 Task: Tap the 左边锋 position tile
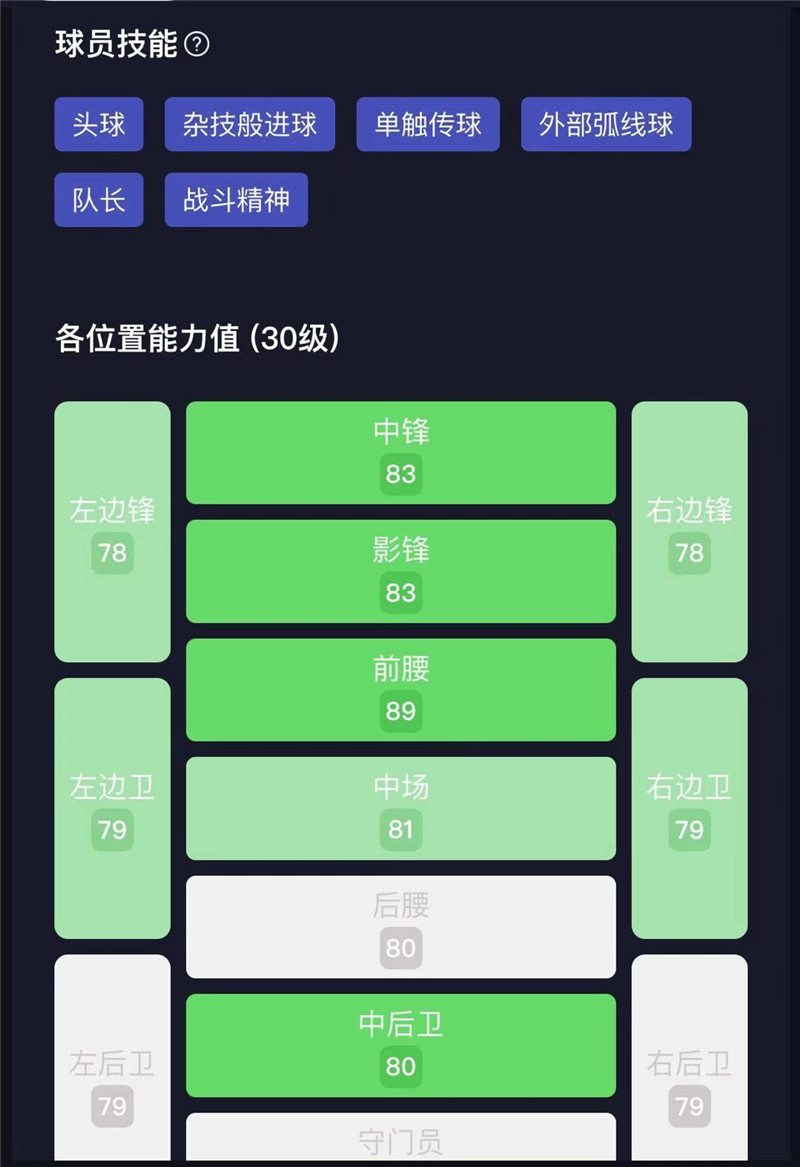pyautogui.click(x=112, y=532)
